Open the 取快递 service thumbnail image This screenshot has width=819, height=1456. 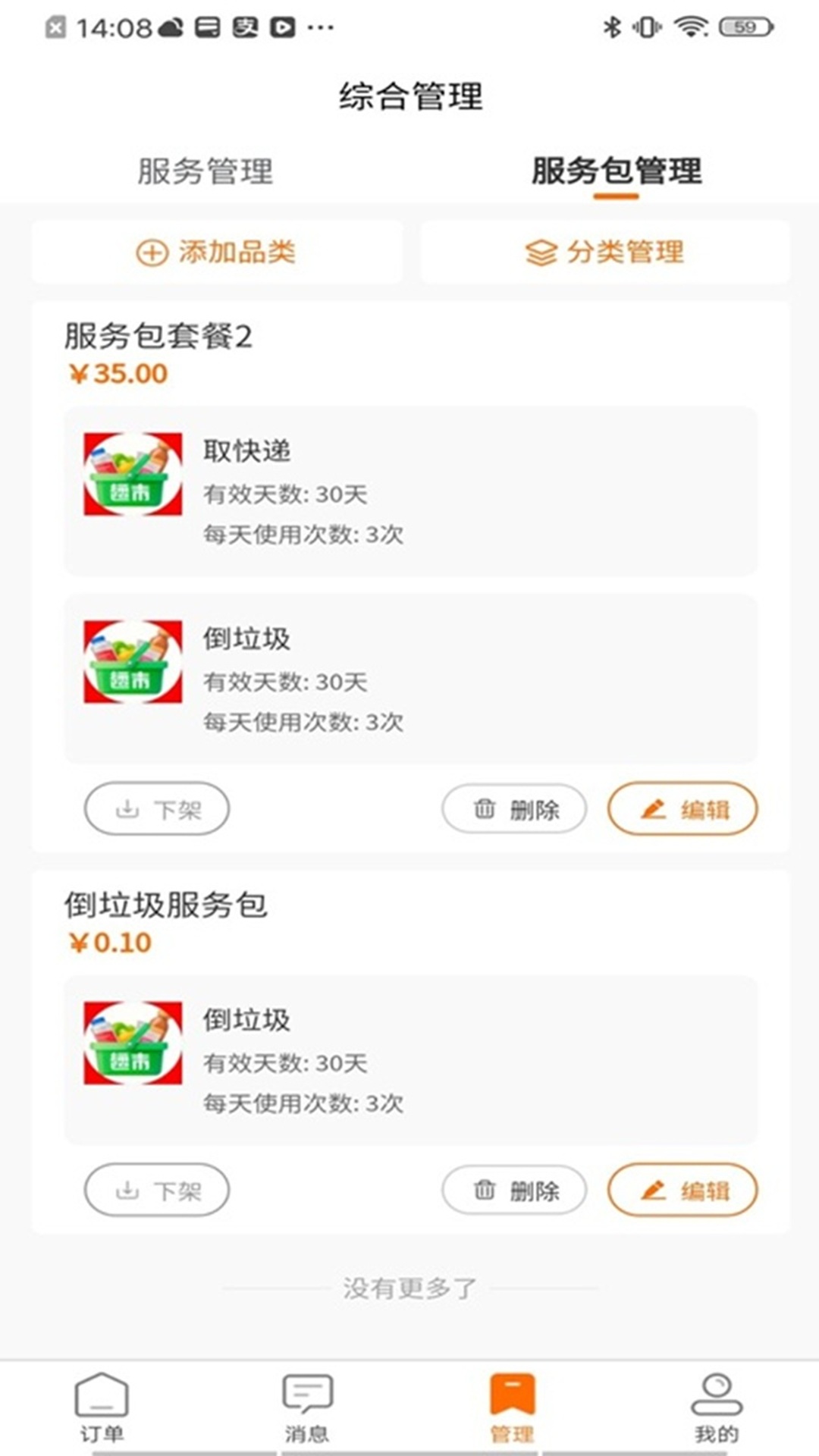[133, 473]
